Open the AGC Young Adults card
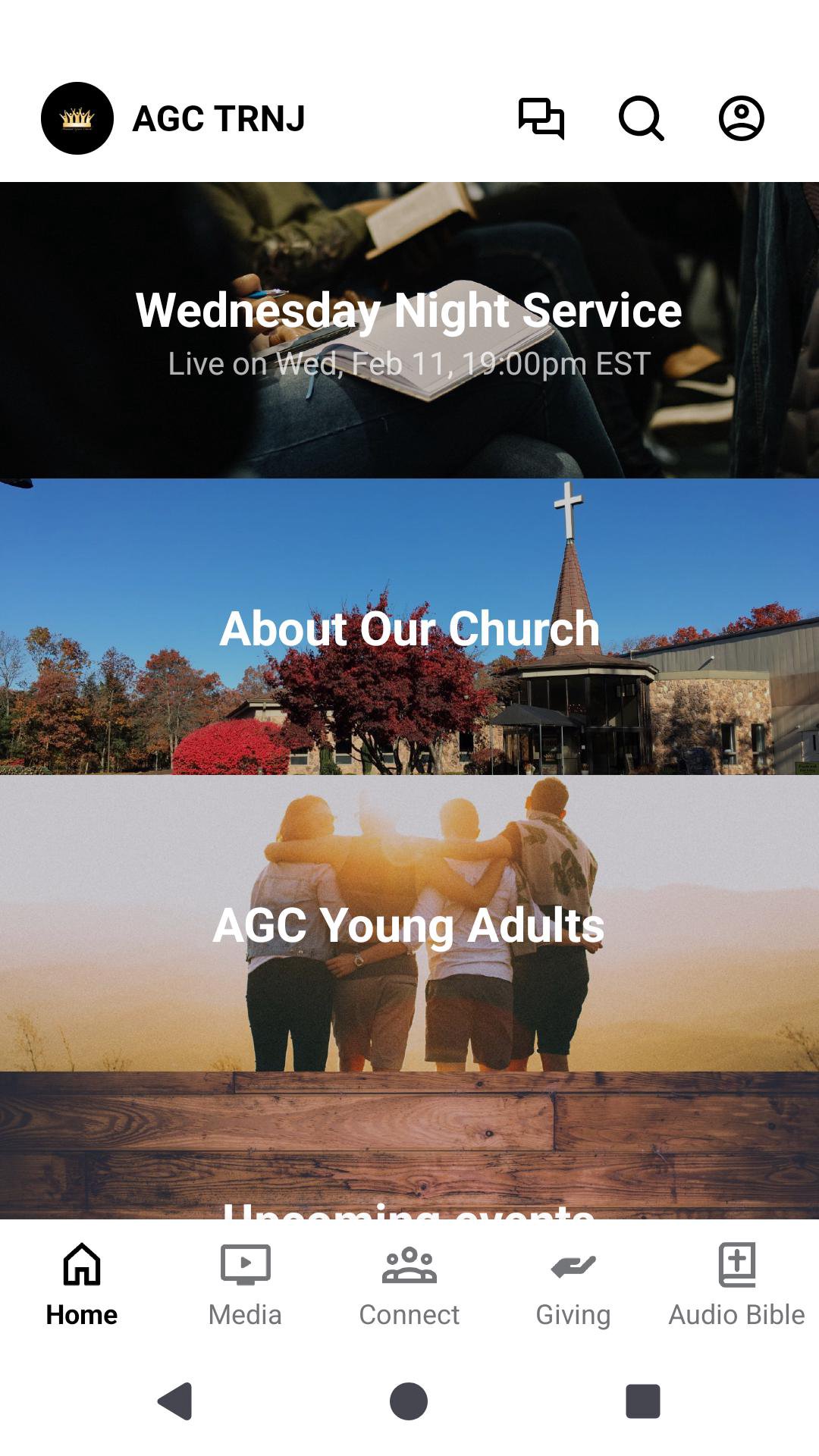 409,923
